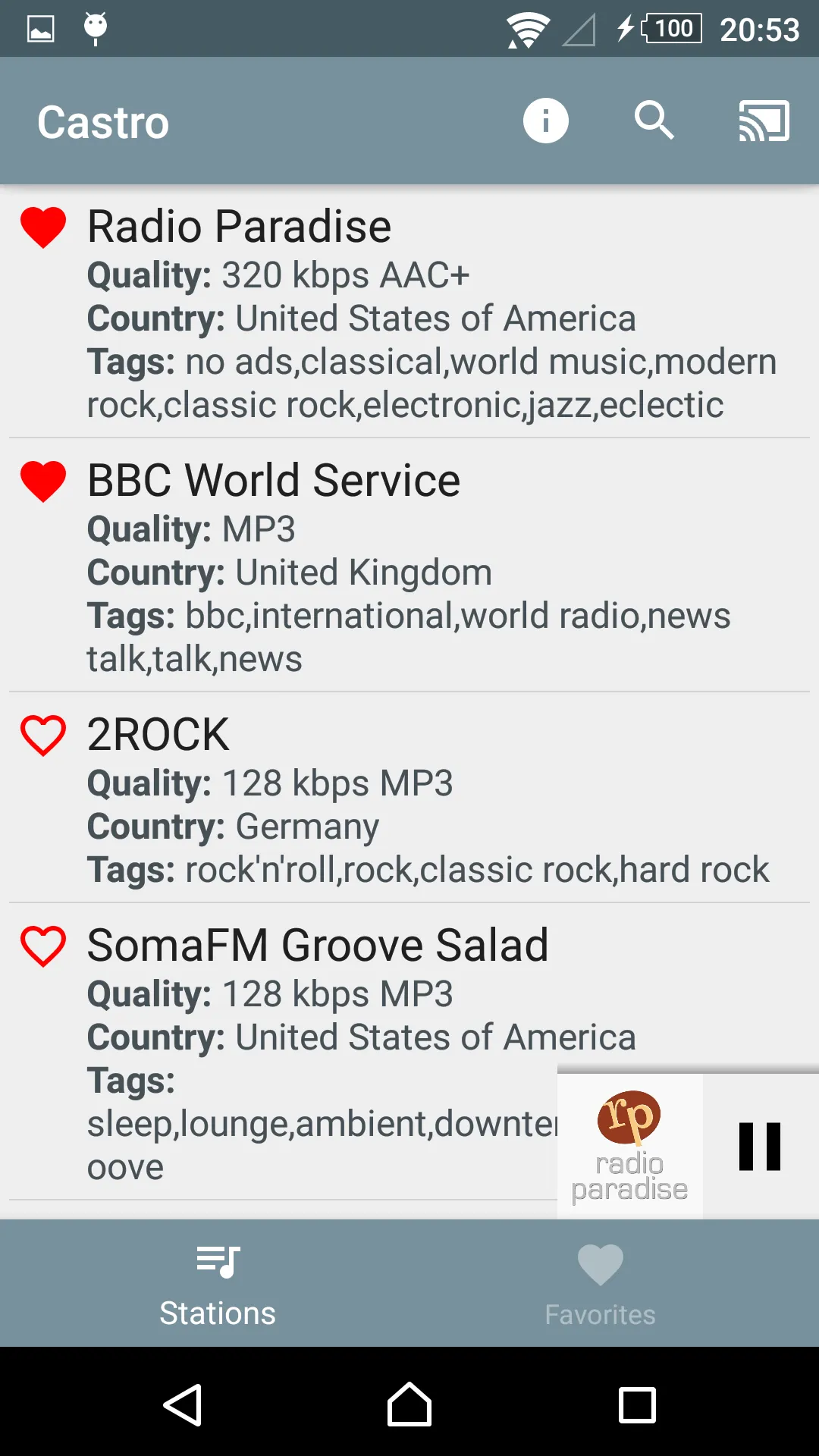819x1456 pixels.
Task: Go back using the system back button
Action: pyautogui.click(x=182, y=1404)
